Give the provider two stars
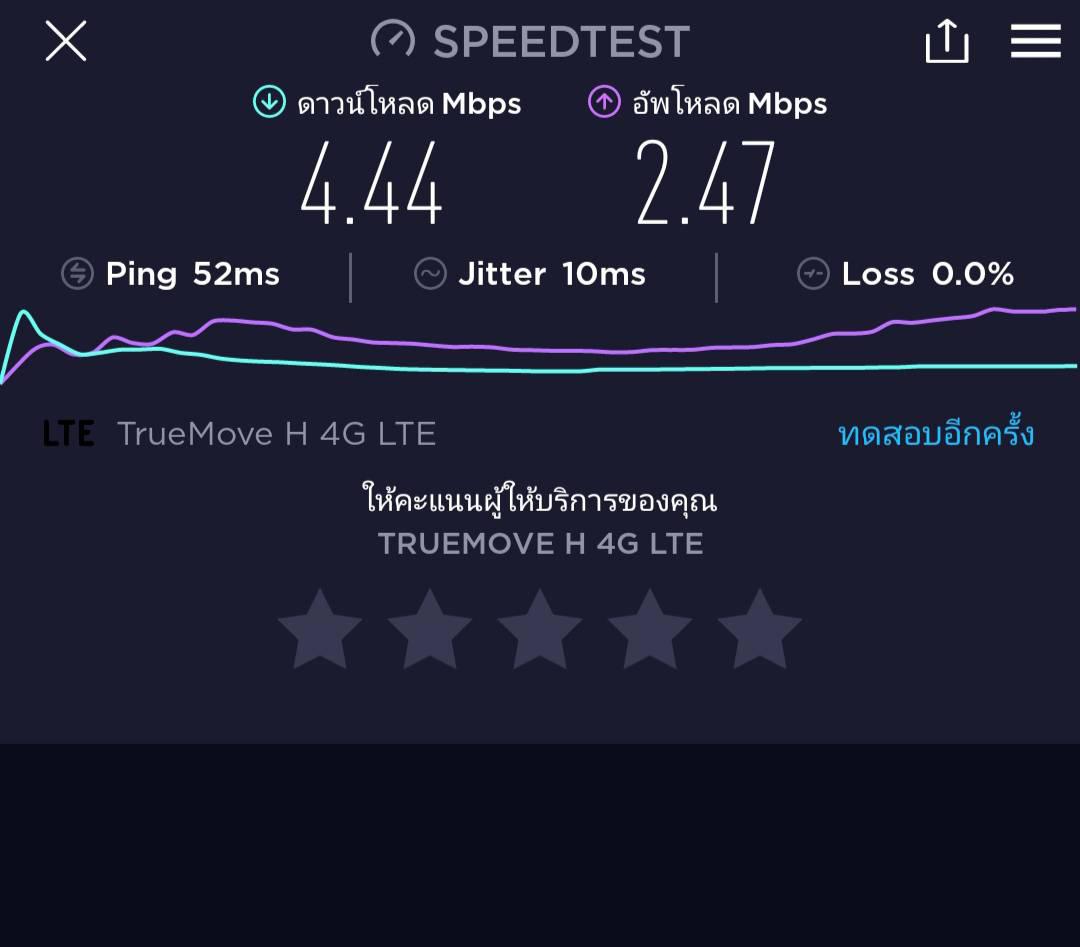Viewport: 1080px width, 947px height. tap(430, 630)
